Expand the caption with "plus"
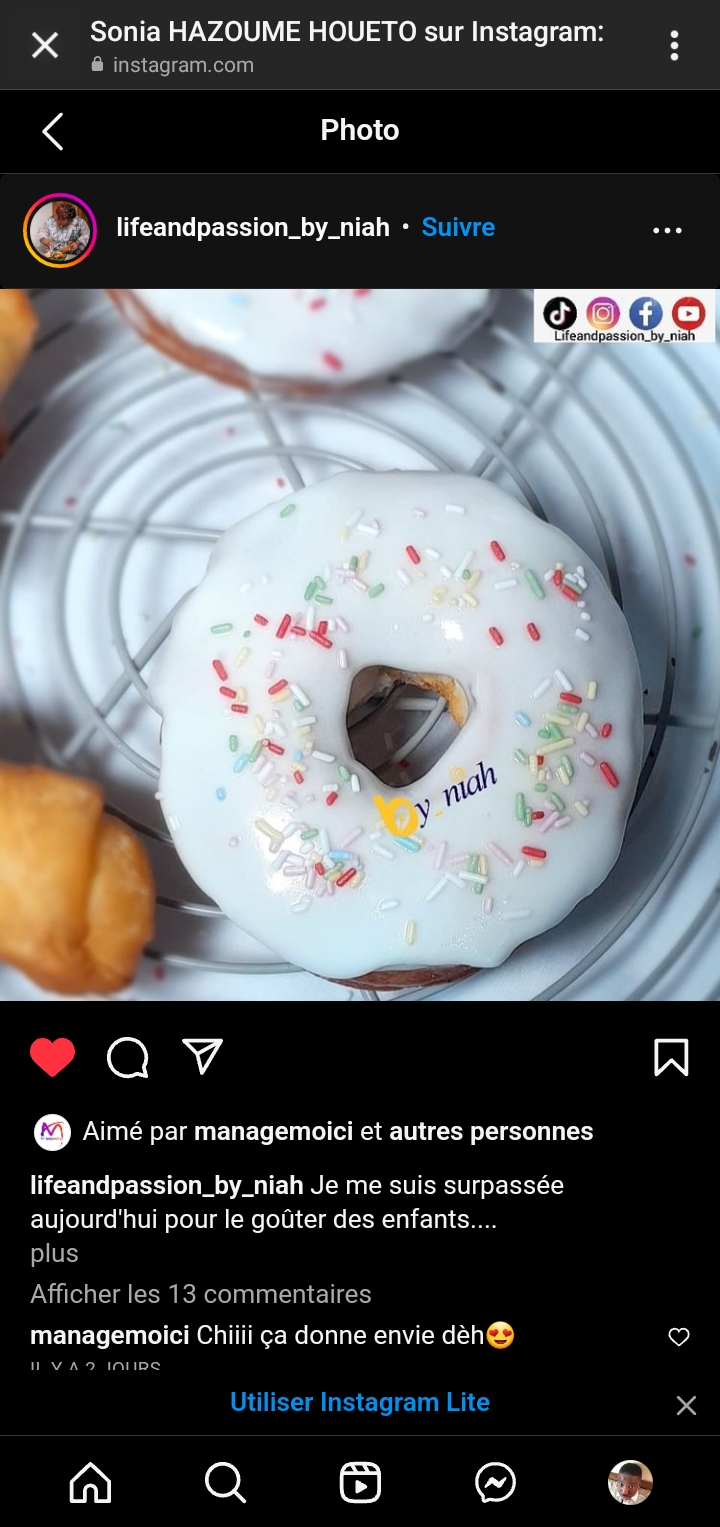 click(54, 1253)
